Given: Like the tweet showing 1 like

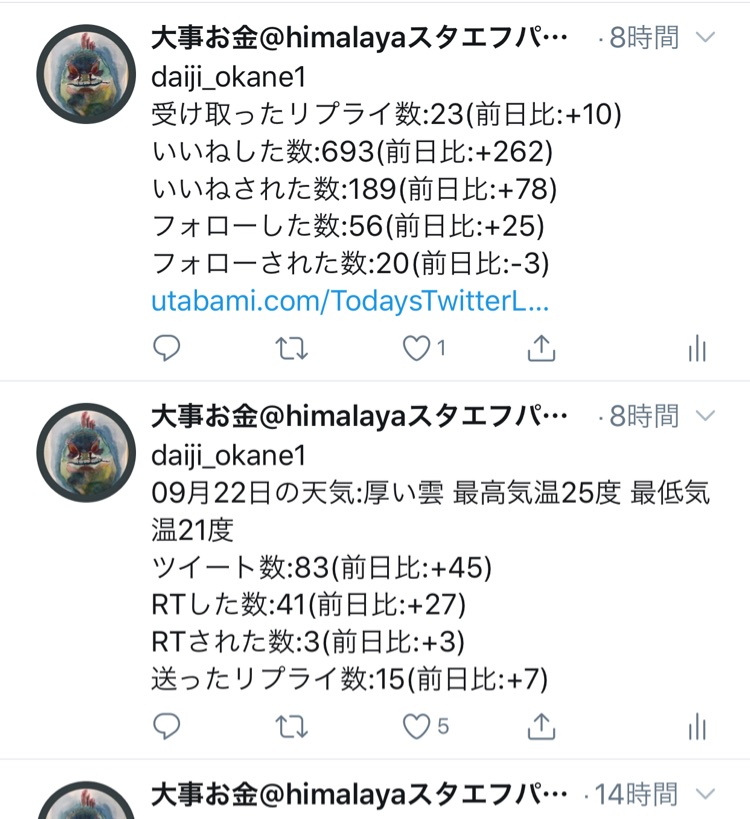Looking at the screenshot, I should click(416, 348).
